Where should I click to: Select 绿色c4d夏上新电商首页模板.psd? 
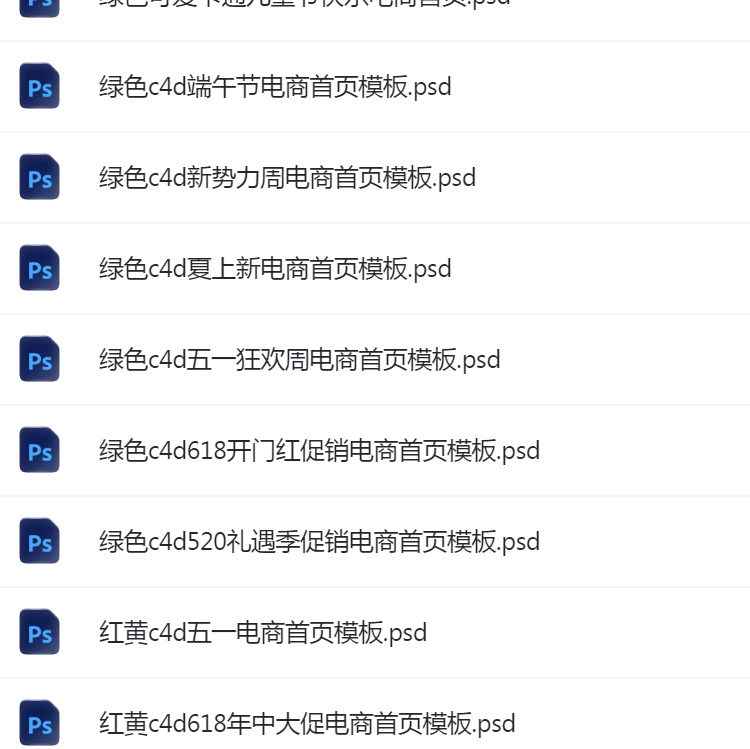[x=275, y=269]
